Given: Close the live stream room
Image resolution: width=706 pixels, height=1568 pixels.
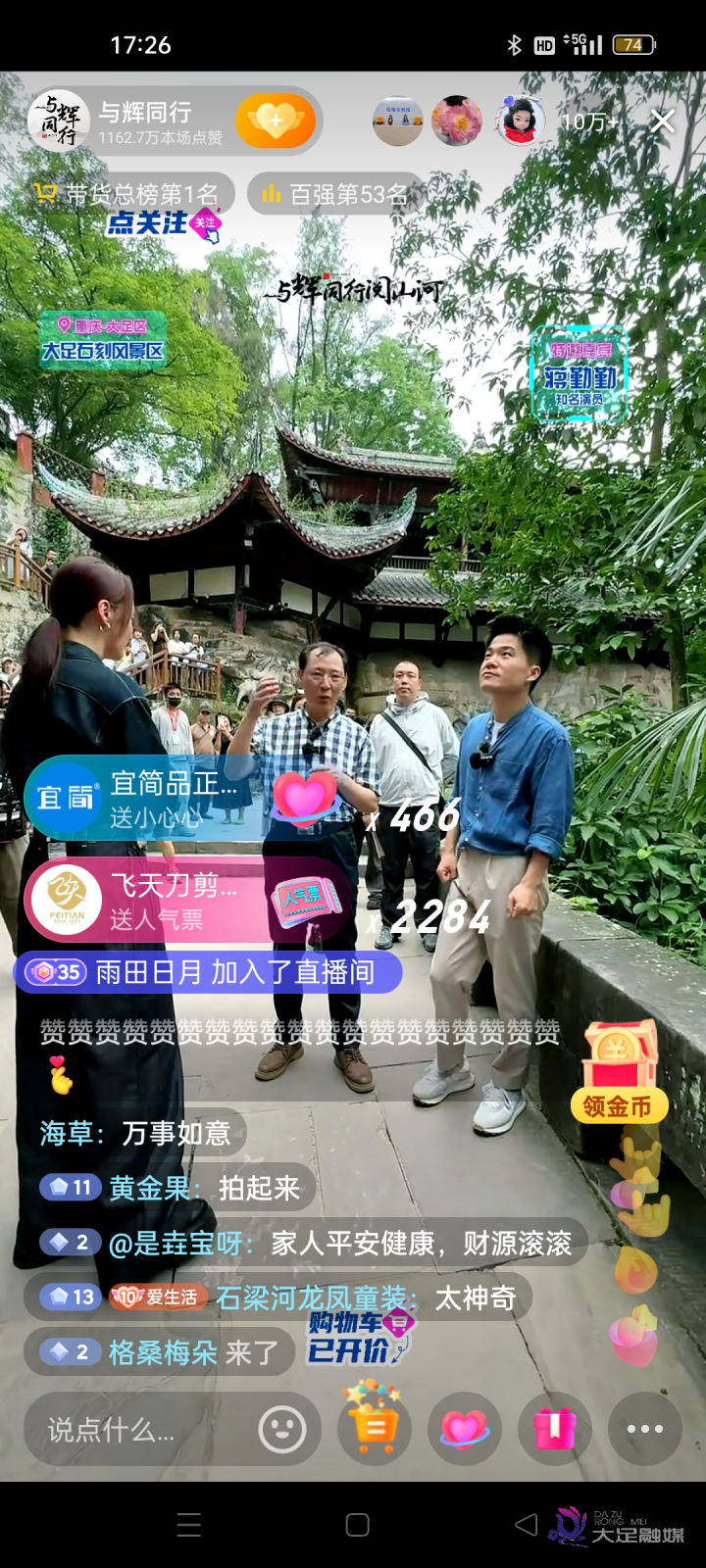Looking at the screenshot, I should (x=663, y=122).
